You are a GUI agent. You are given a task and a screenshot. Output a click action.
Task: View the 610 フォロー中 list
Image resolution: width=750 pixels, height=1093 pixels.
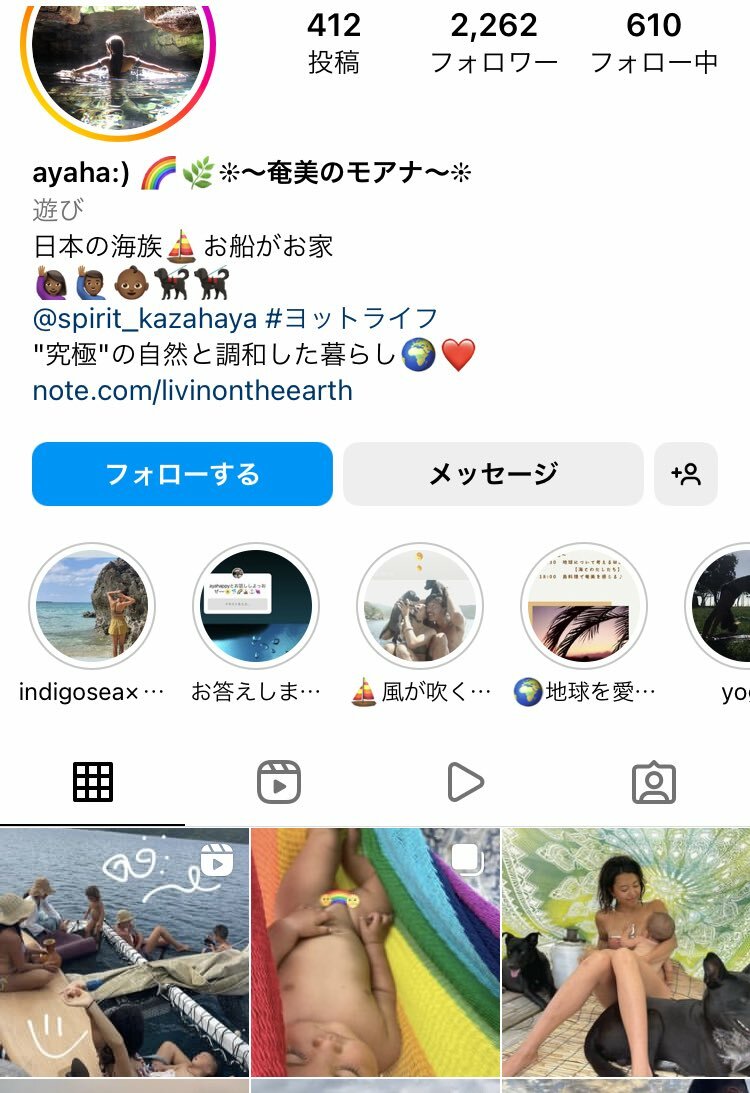(654, 42)
